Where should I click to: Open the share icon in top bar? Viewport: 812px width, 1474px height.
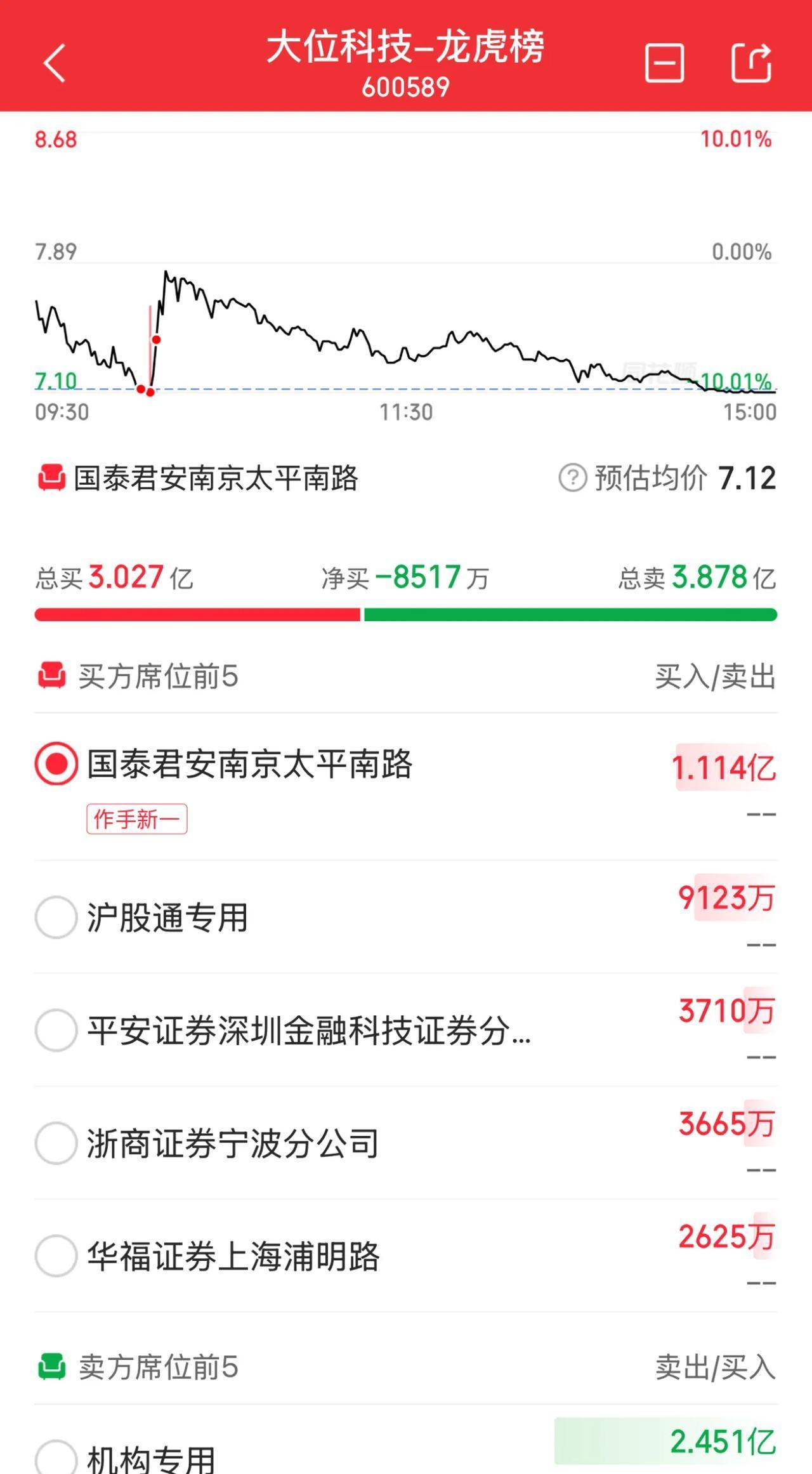tap(752, 63)
